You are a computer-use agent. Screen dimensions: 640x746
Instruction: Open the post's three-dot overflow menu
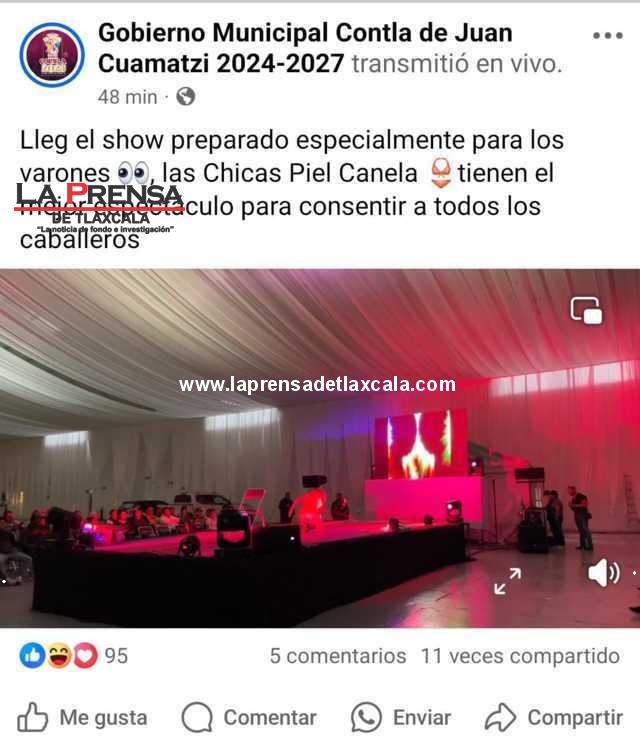coord(607,35)
